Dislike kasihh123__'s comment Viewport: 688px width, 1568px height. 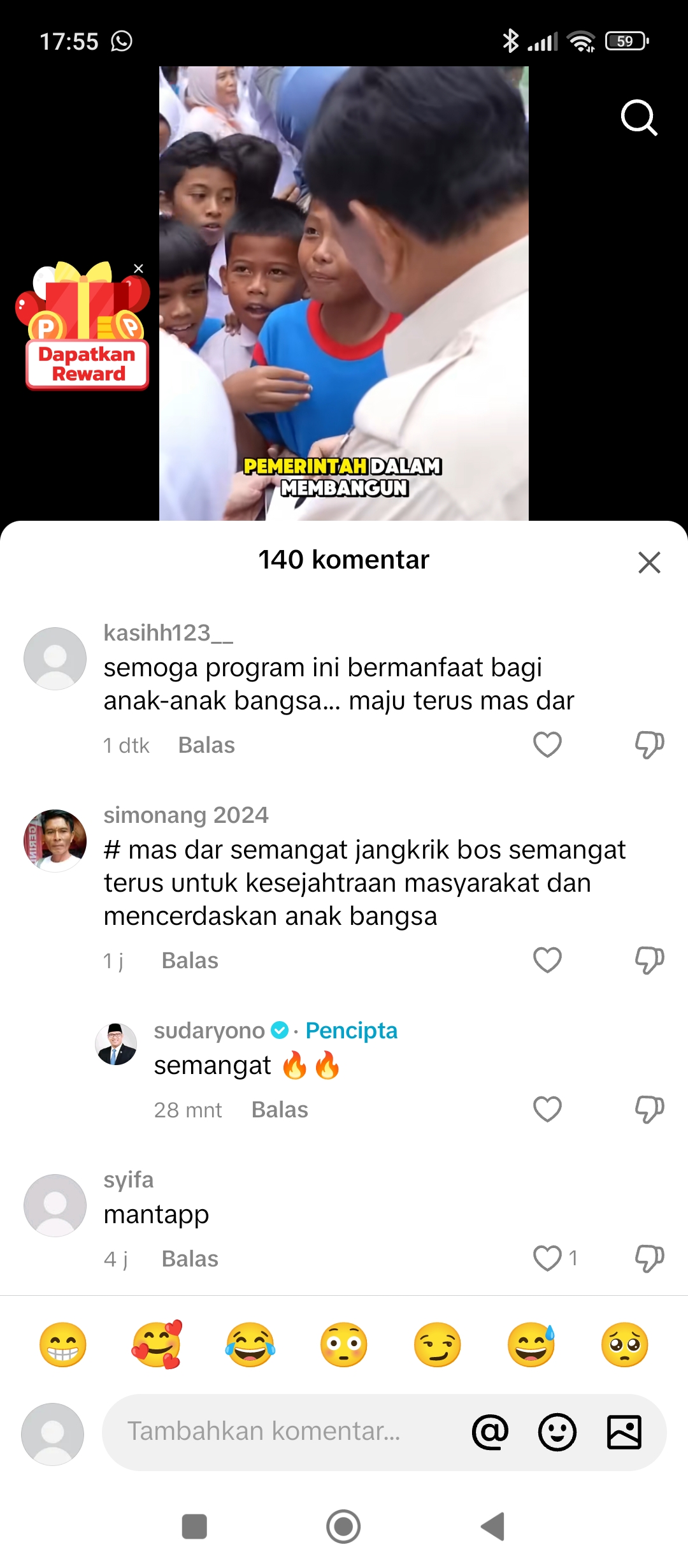[x=649, y=744]
